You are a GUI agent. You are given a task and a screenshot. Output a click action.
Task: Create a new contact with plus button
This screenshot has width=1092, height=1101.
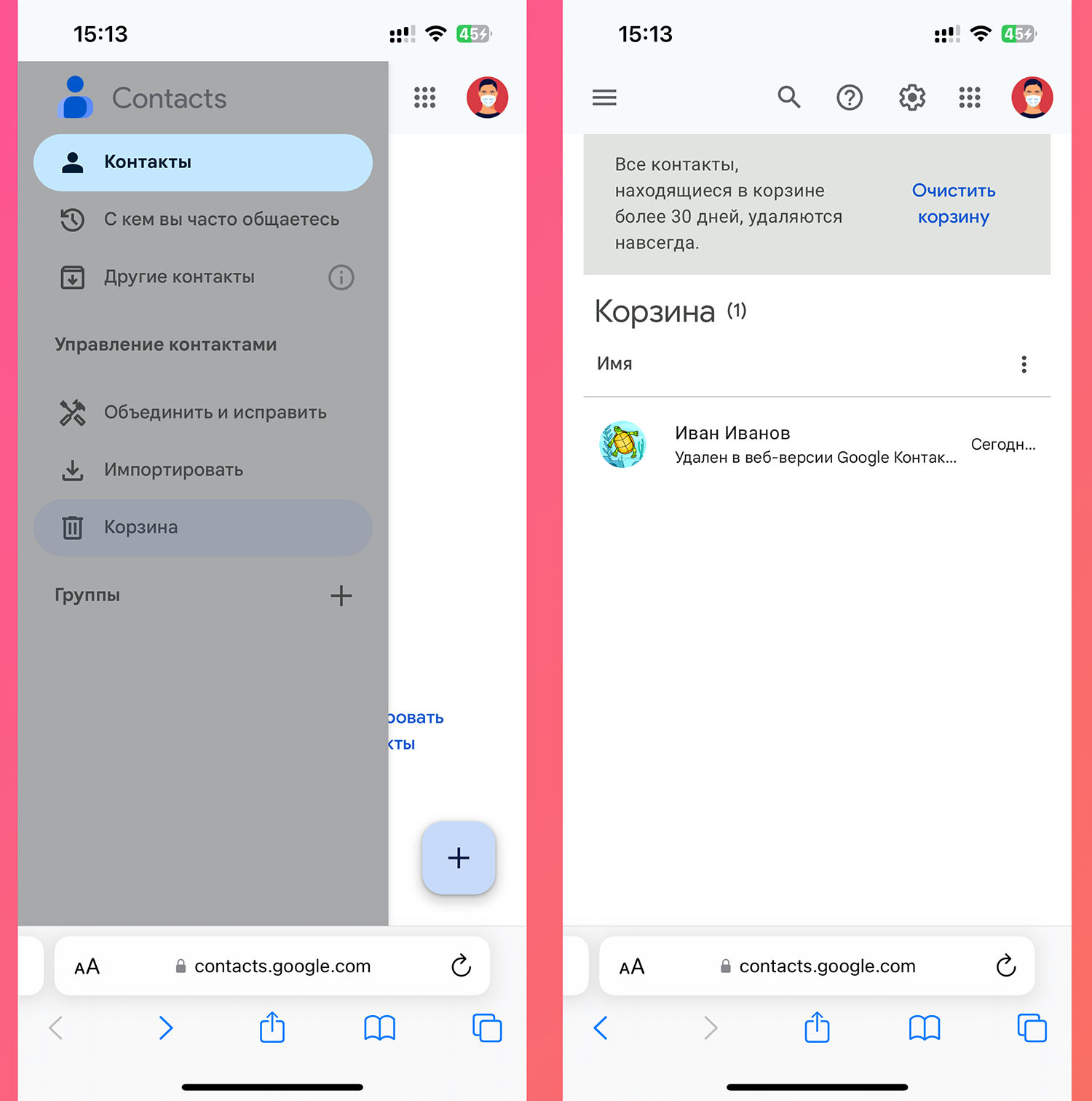(459, 858)
